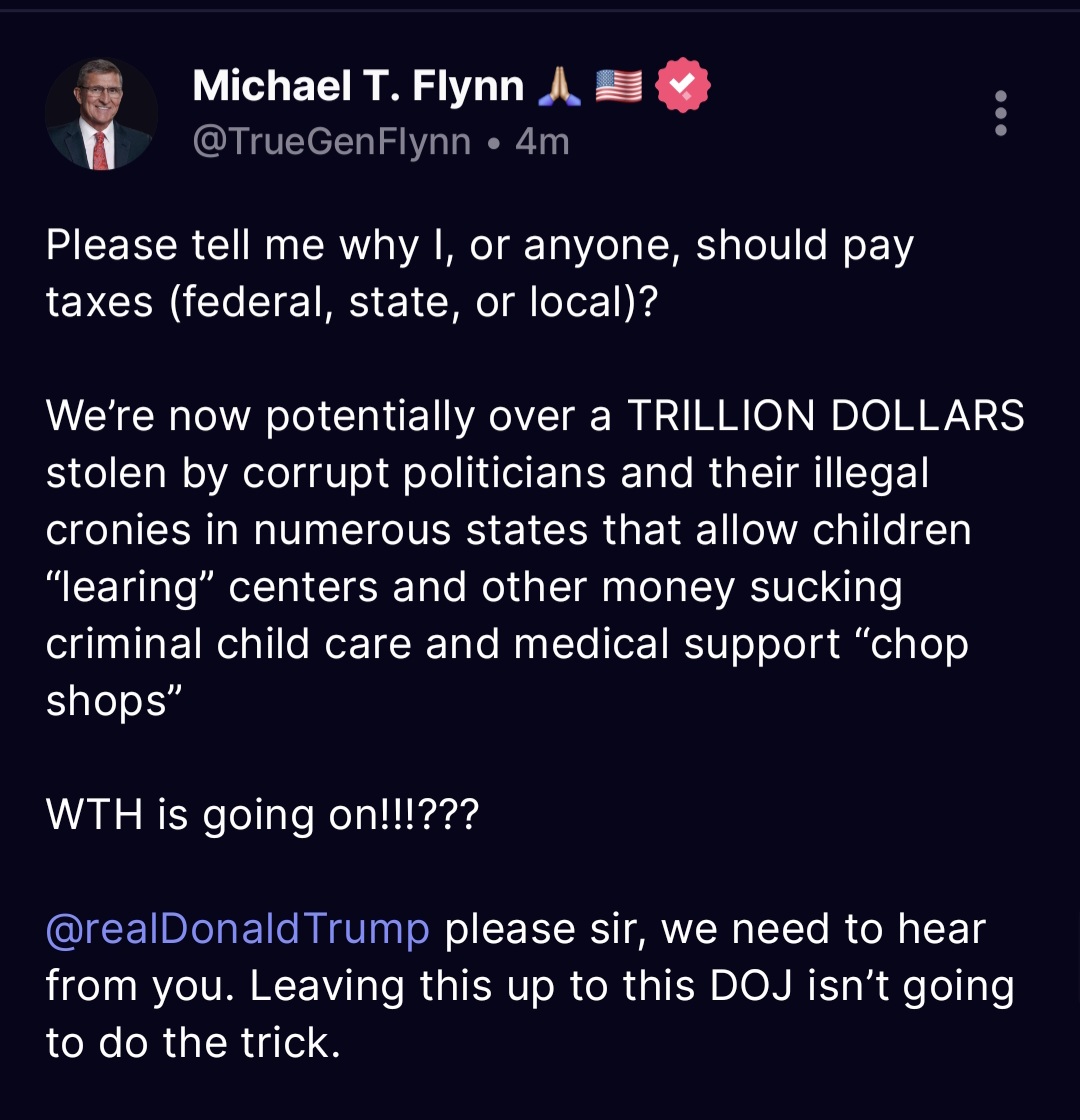
Task: Click the display name Michael T. Flynn
Action: (x=357, y=85)
